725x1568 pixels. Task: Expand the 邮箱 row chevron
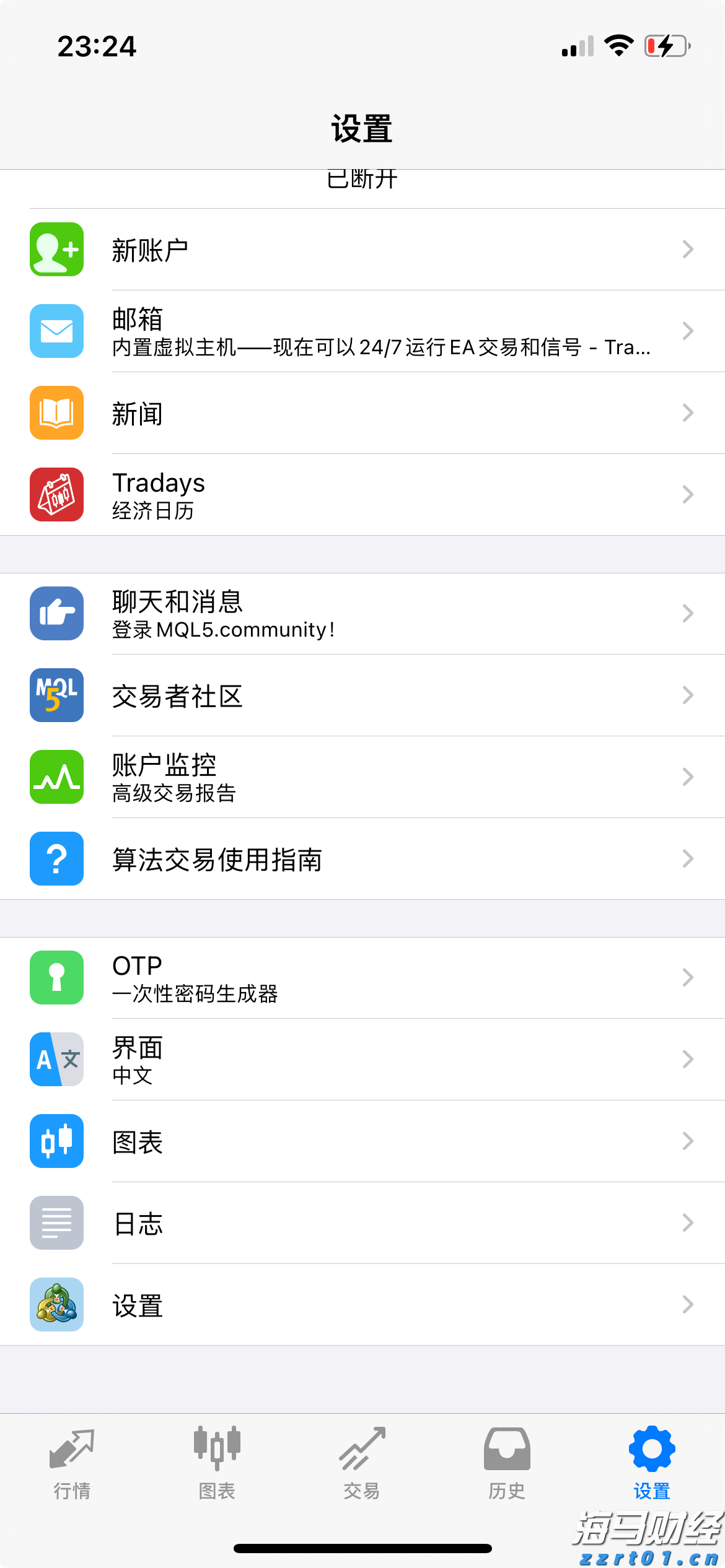(x=688, y=331)
